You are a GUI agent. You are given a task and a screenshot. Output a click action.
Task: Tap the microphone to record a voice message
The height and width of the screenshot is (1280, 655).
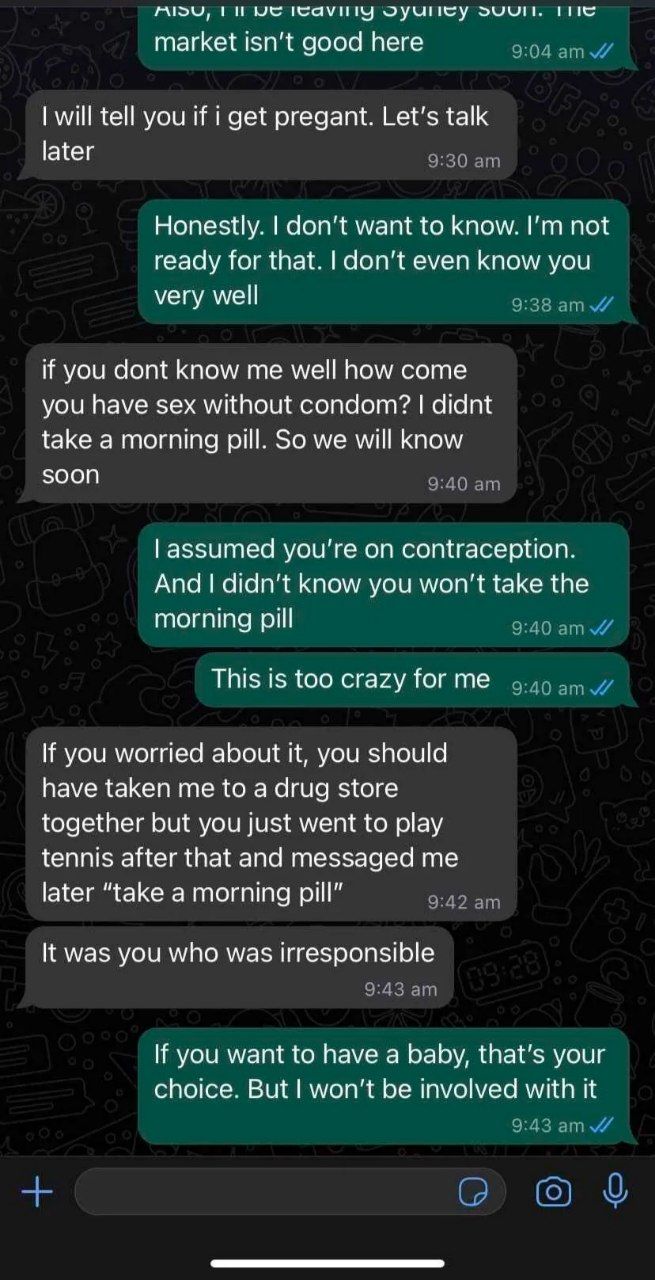[616, 1190]
